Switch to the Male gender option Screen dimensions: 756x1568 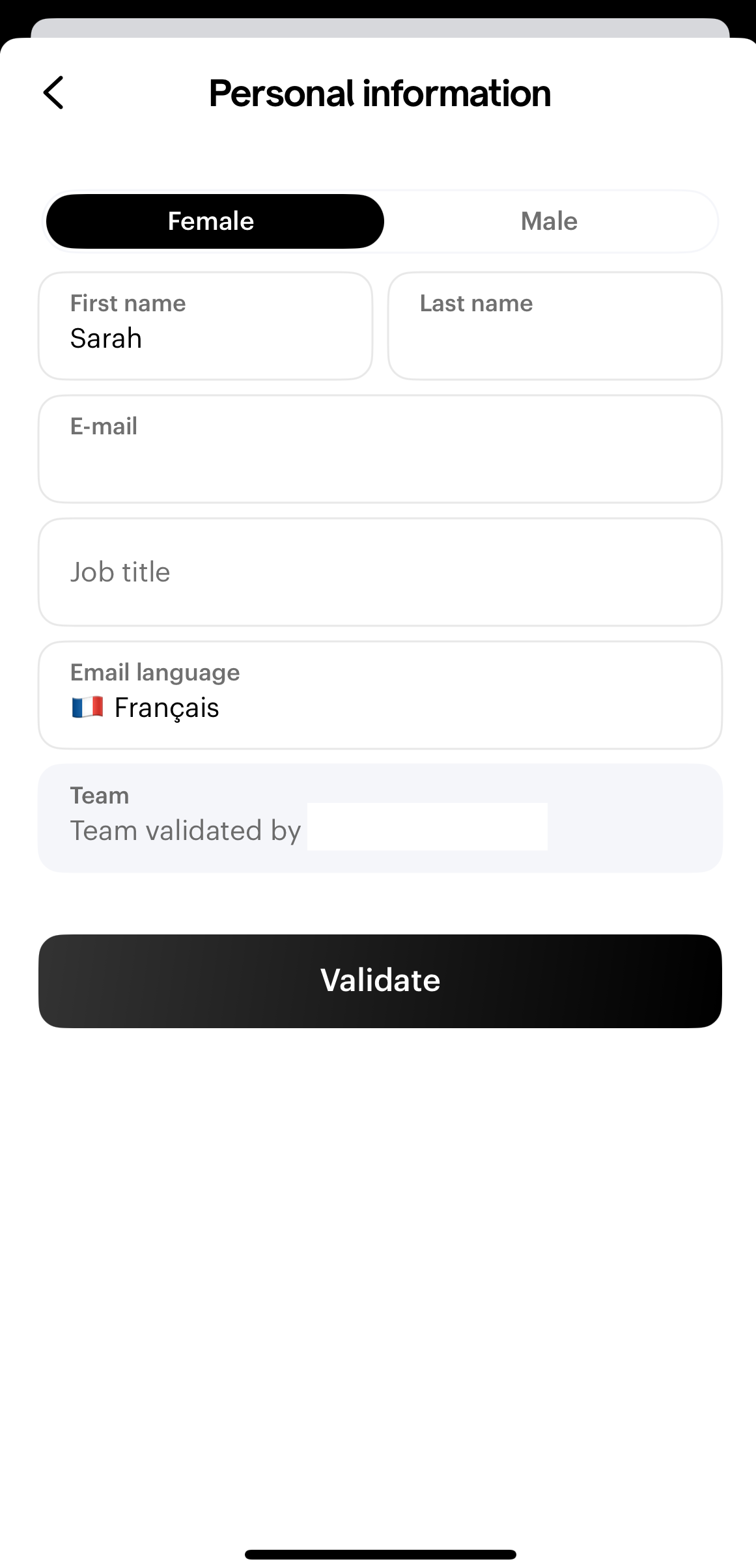point(549,221)
